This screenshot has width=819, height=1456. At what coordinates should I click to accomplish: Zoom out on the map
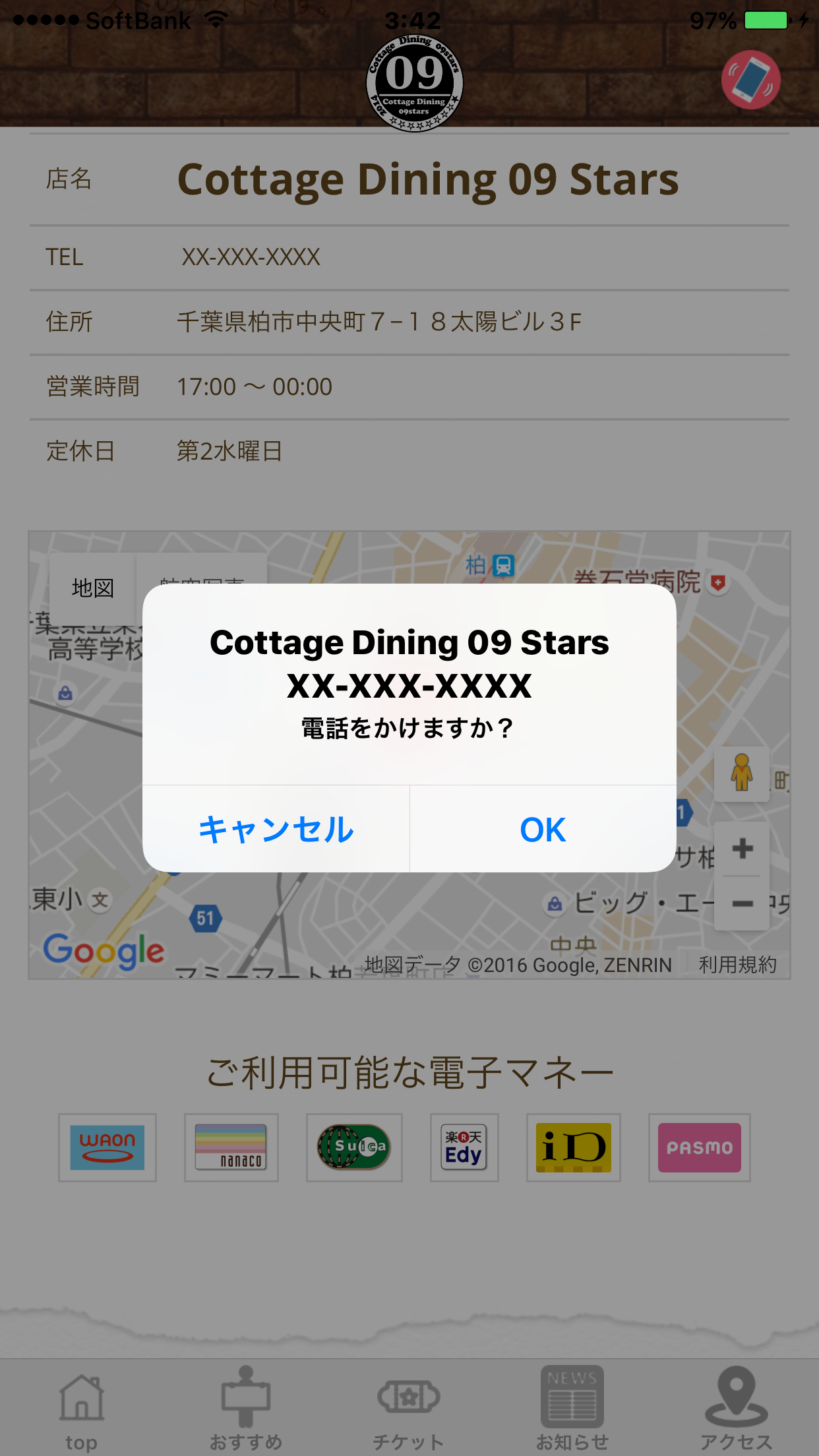tap(743, 903)
